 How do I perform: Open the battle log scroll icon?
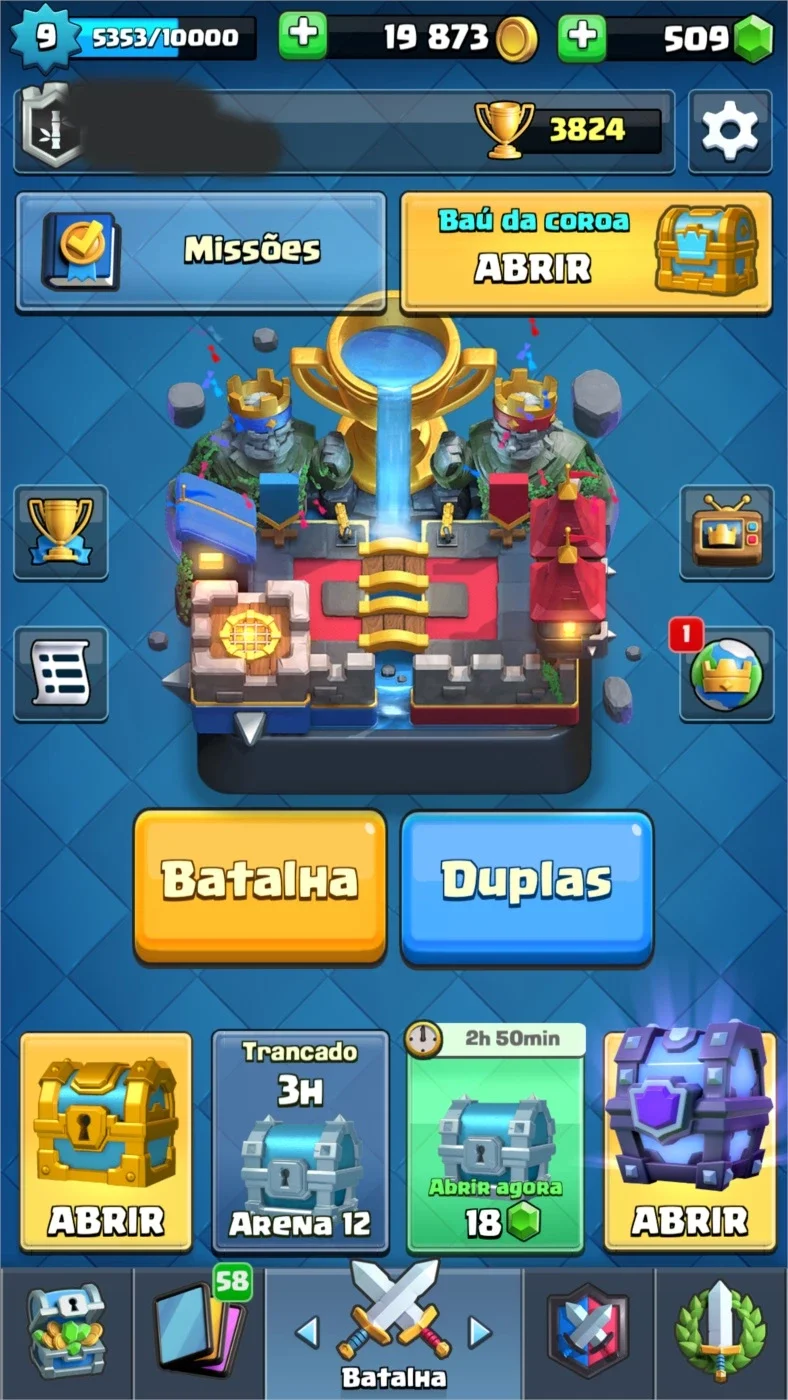click(x=61, y=674)
